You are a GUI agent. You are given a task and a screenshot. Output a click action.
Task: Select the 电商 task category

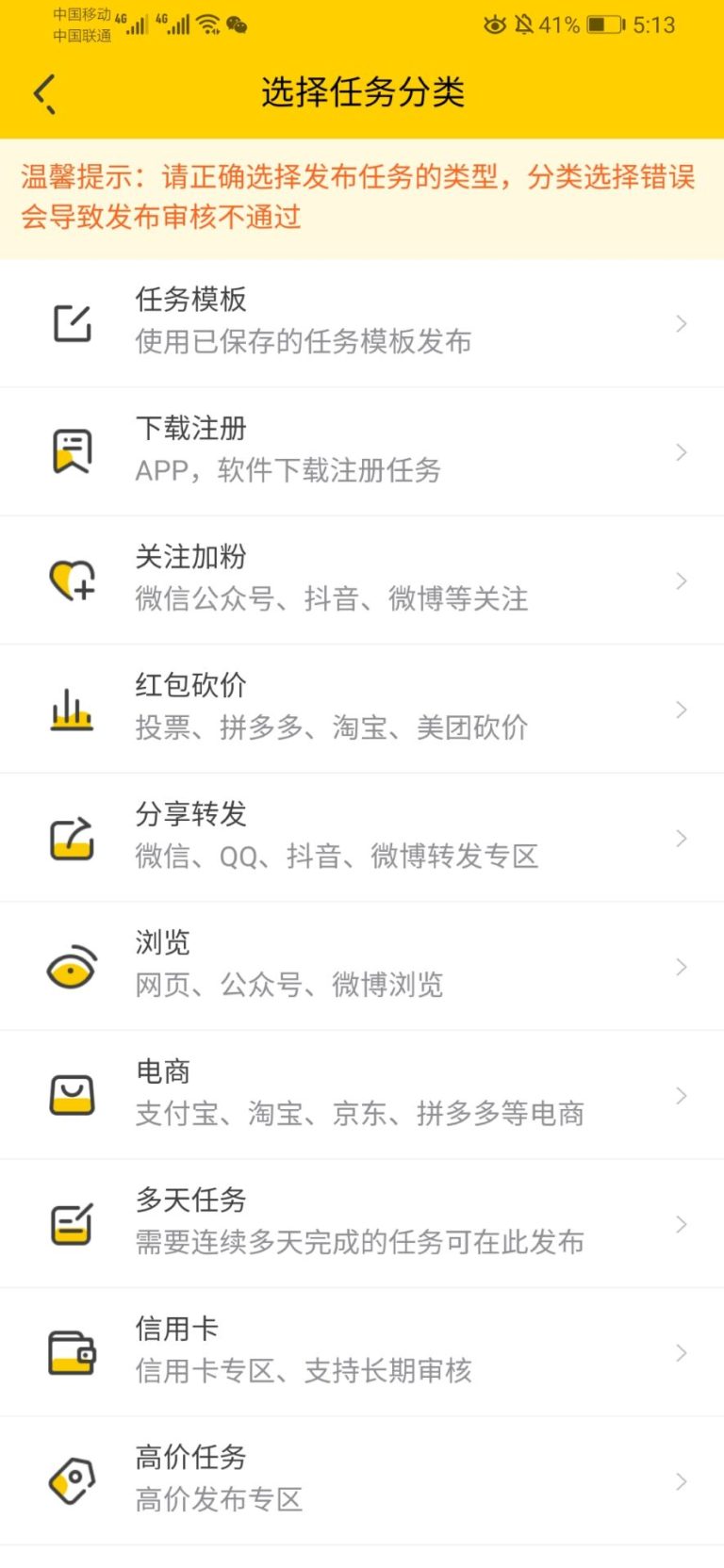(x=362, y=1094)
